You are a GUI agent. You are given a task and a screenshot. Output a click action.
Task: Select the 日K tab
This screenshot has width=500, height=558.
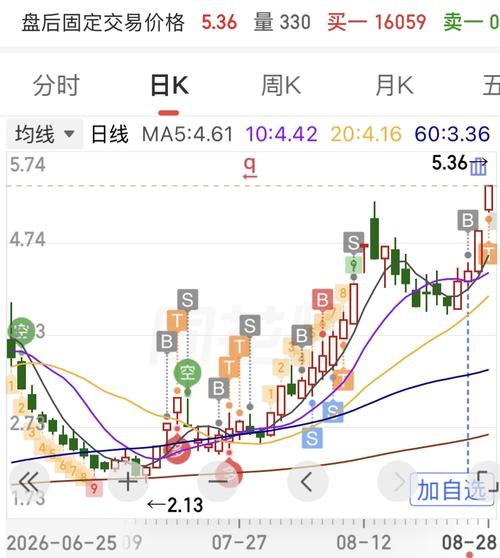click(169, 86)
